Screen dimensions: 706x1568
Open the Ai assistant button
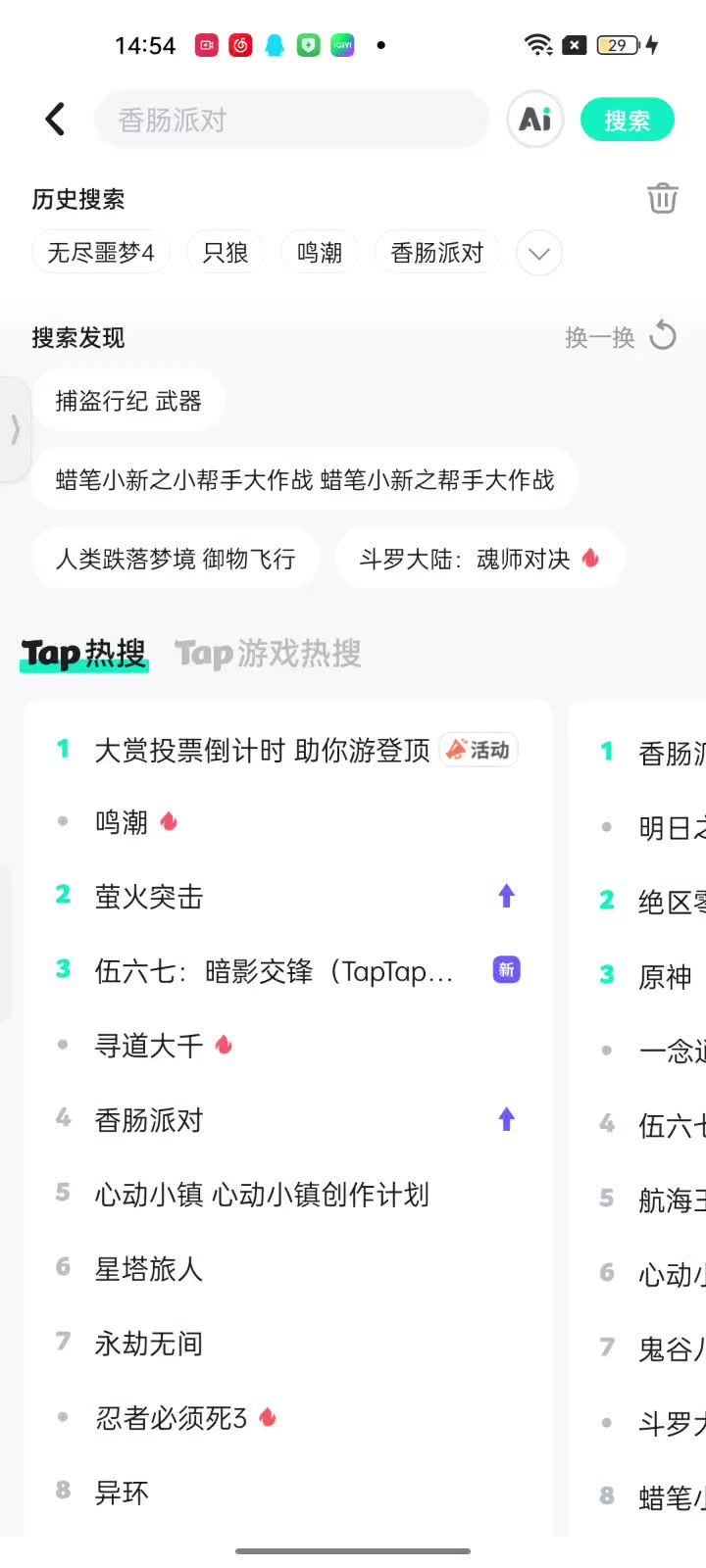534,120
